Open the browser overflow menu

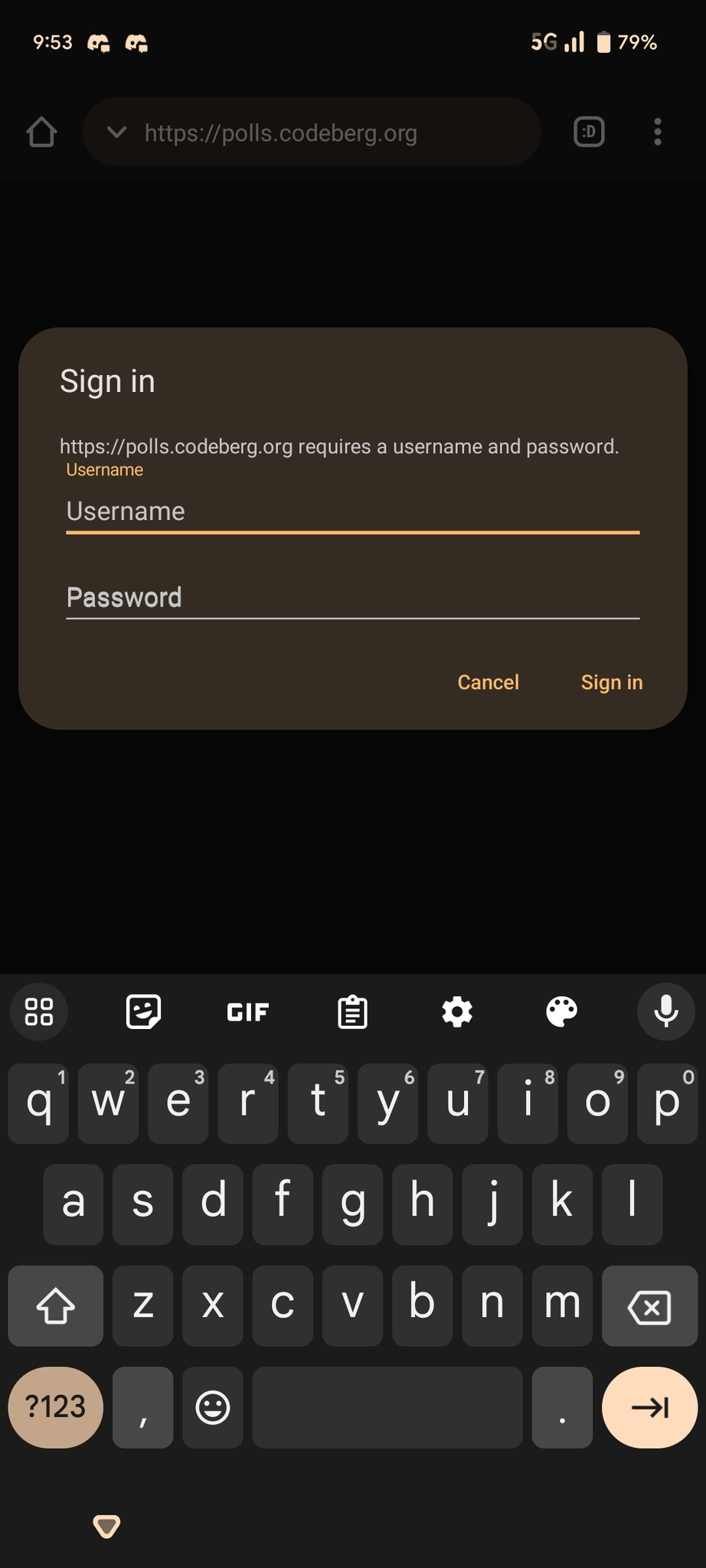657,132
